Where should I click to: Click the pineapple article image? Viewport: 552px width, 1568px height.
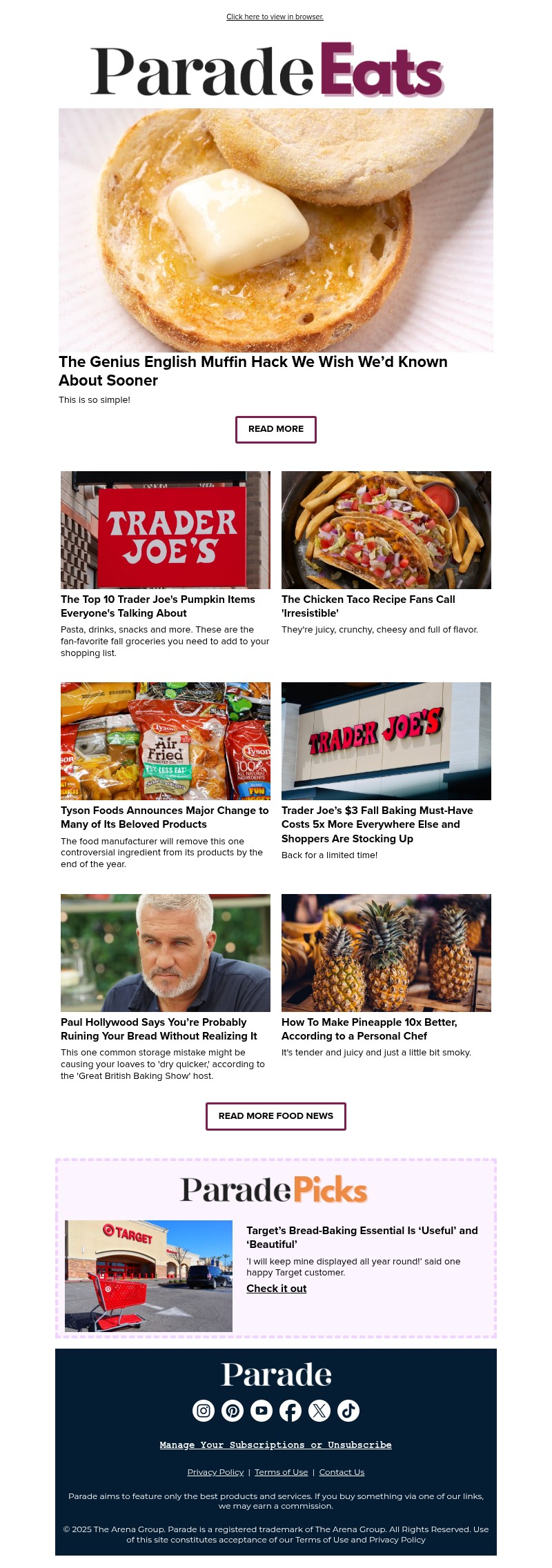tap(386, 953)
